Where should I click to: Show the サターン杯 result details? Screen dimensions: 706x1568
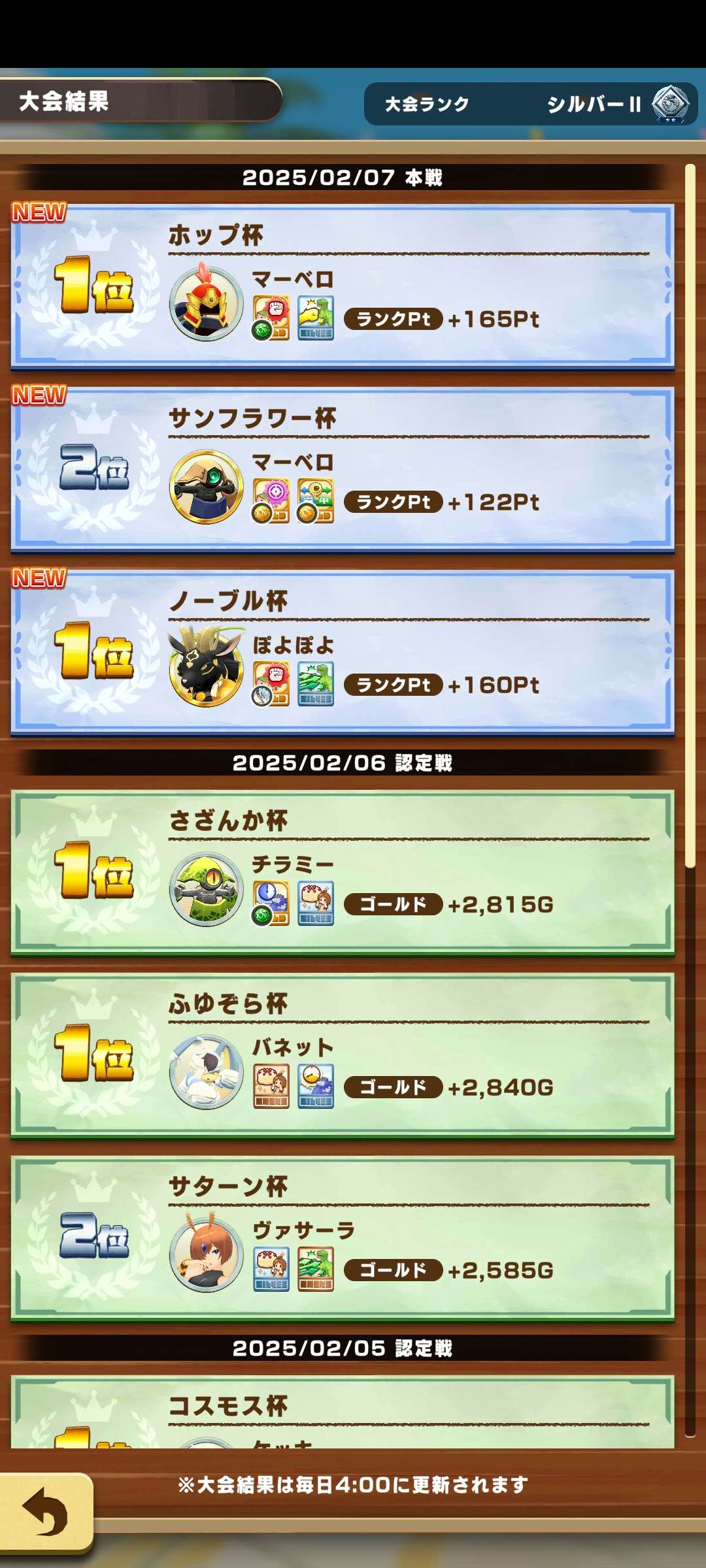[343, 1237]
